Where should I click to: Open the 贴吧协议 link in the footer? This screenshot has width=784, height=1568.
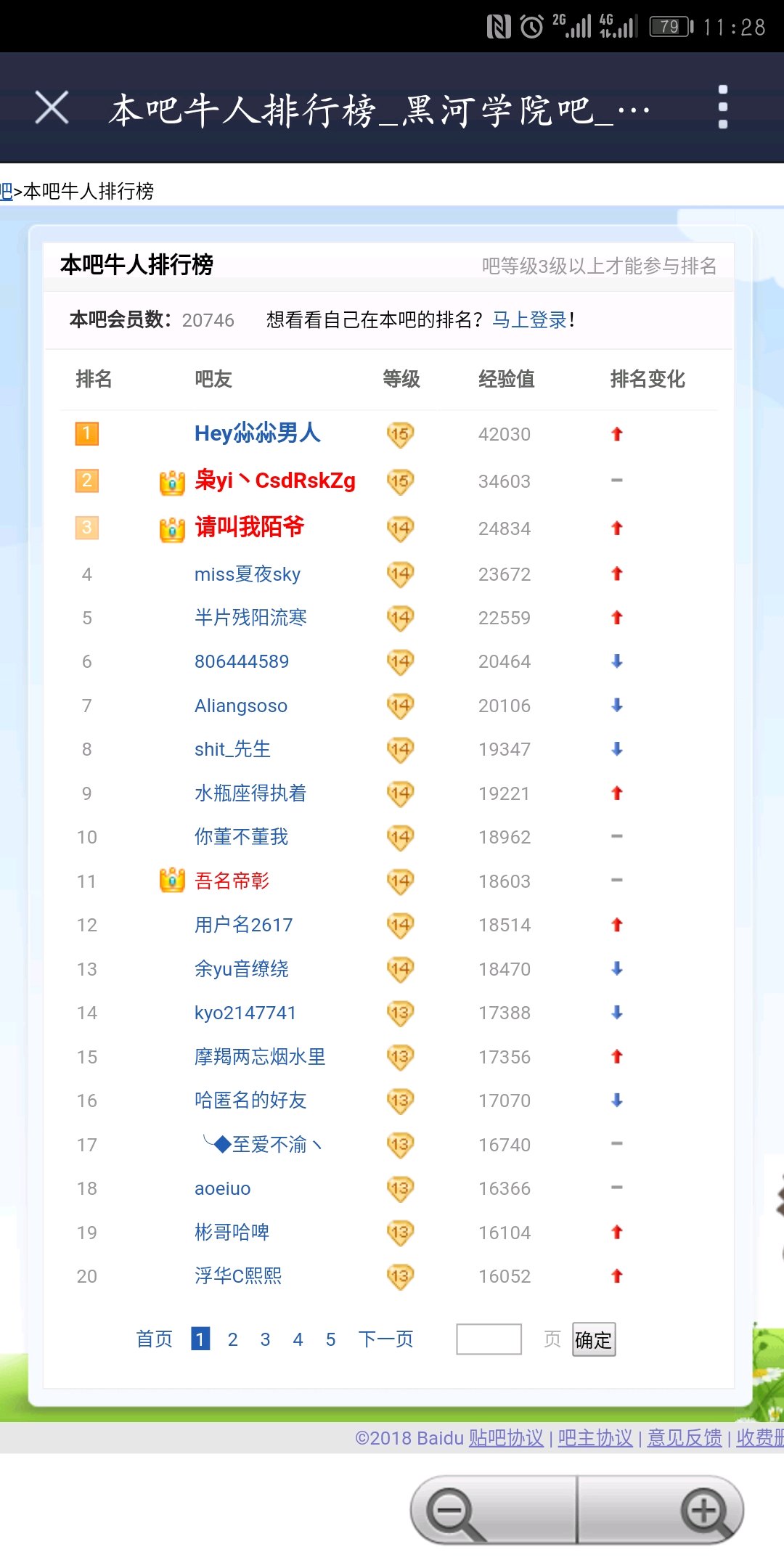click(x=506, y=1438)
